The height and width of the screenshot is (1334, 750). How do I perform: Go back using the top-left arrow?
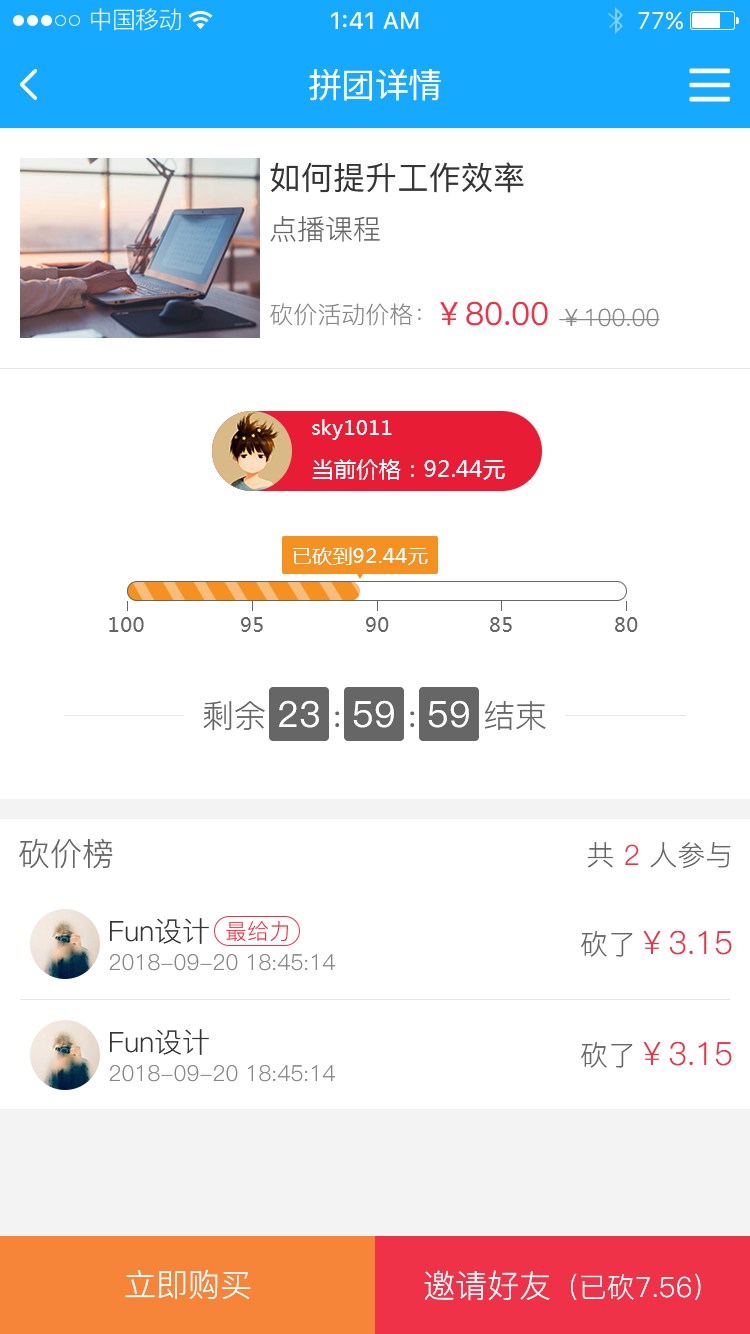pyautogui.click(x=29, y=85)
